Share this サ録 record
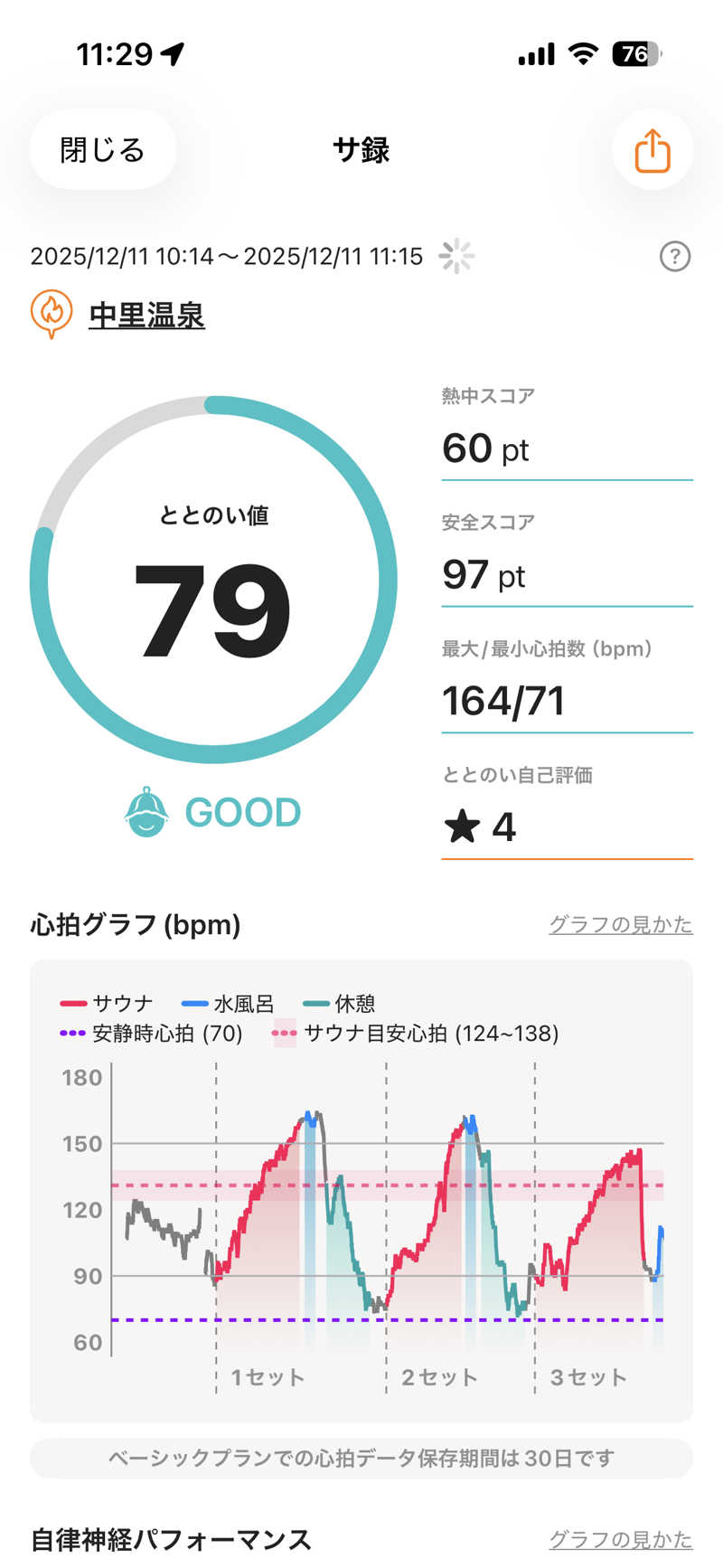 tap(652, 149)
